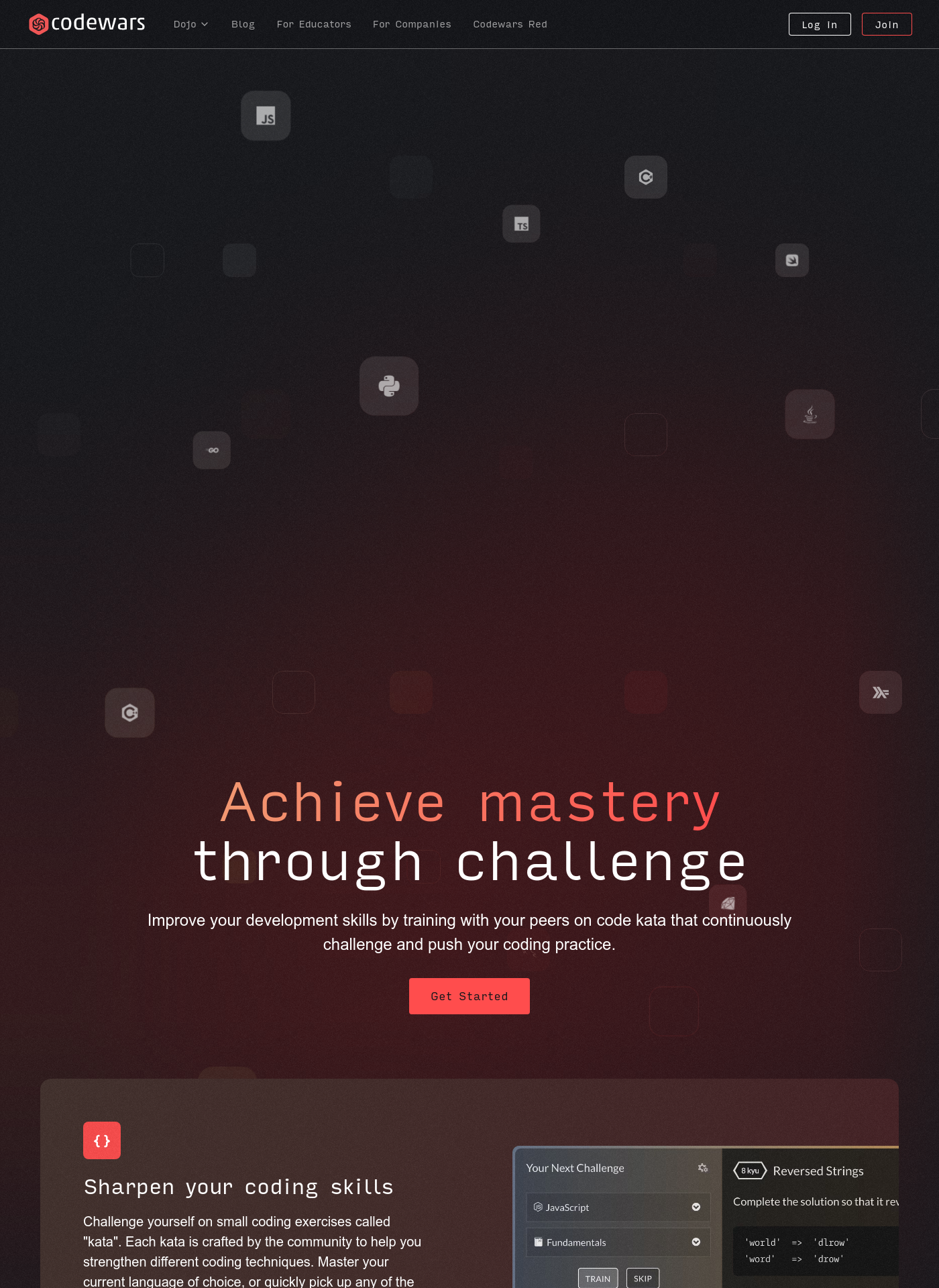Open the For Companies page
This screenshot has height=1288, width=939.
tap(412, 24)
